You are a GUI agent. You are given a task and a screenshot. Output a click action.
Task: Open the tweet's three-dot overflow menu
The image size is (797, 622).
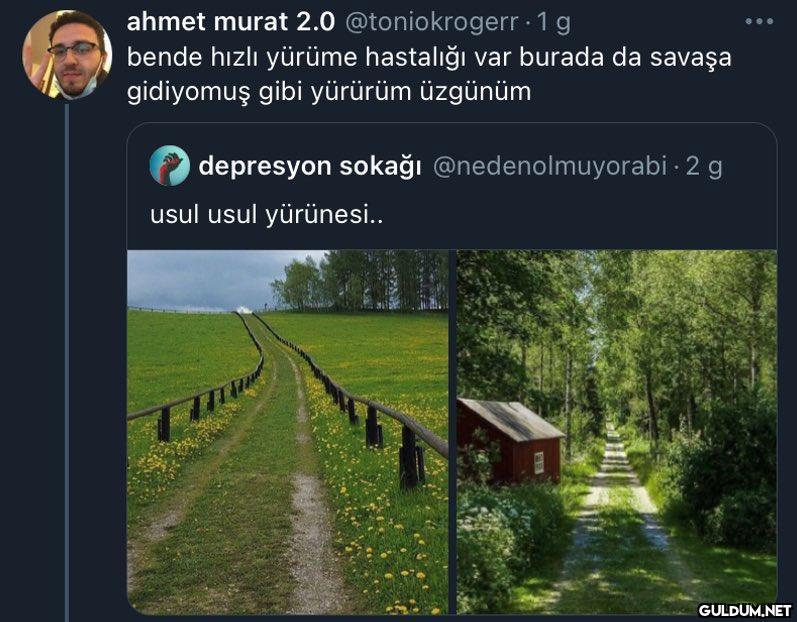pos(759,21)
